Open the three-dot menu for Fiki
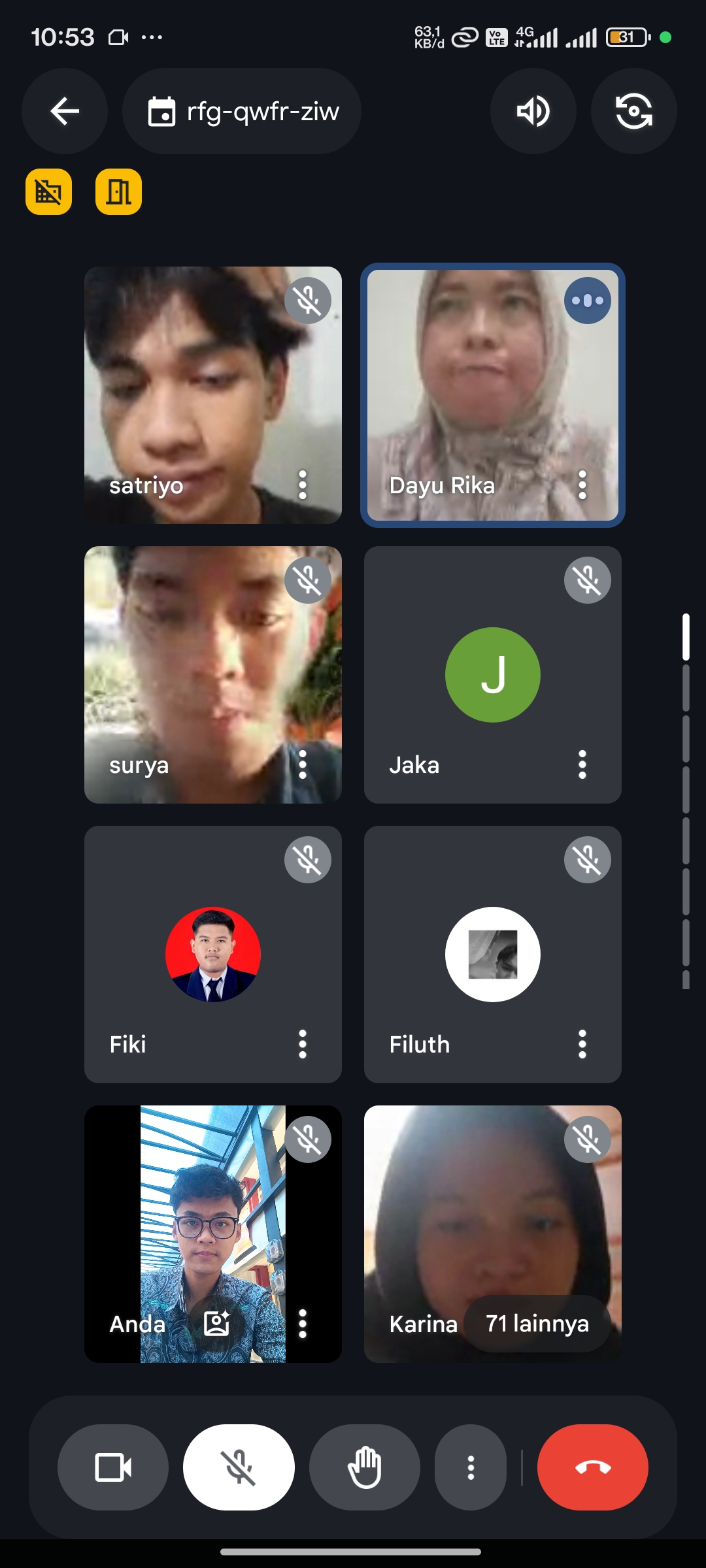 click(302, 1044)
